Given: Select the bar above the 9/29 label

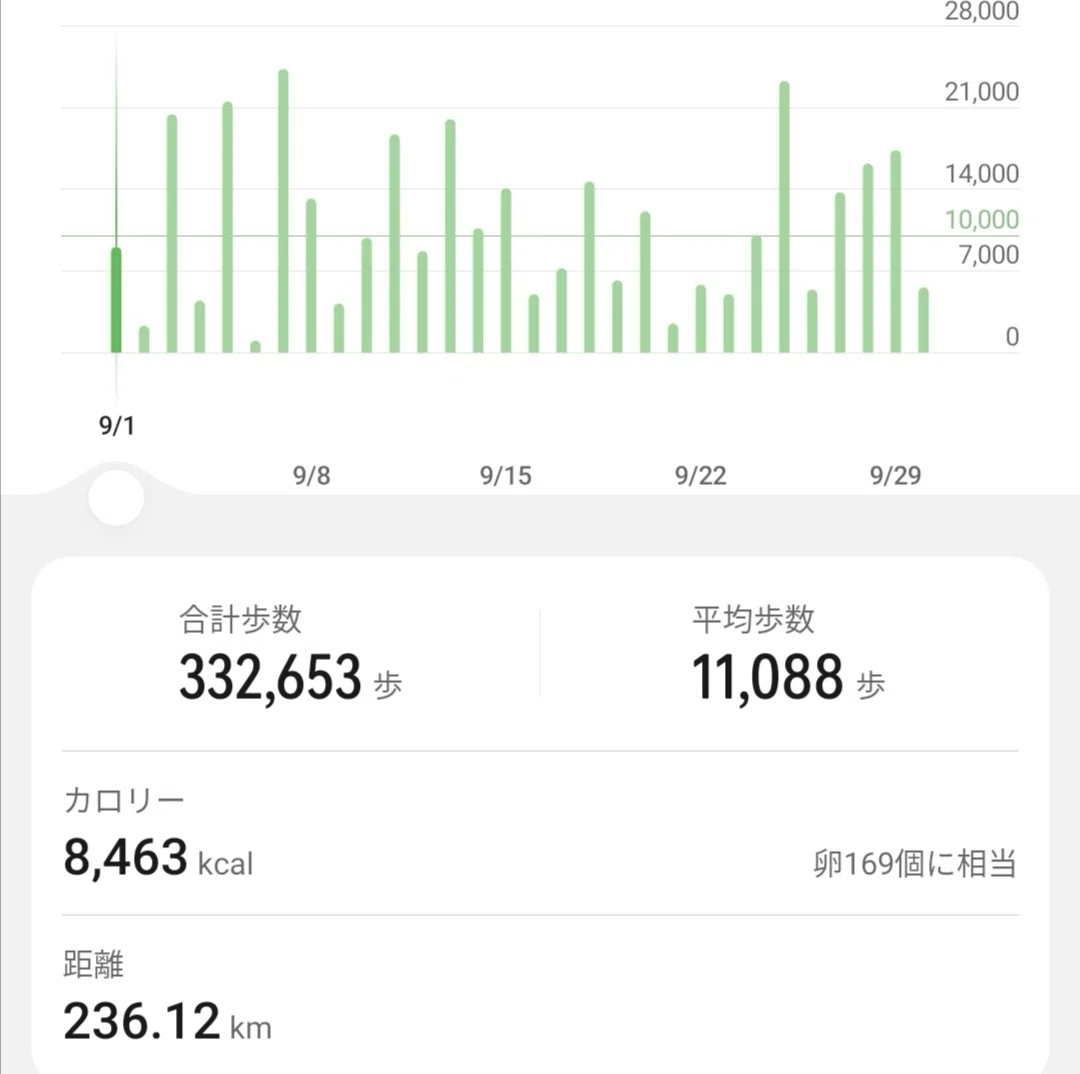Looking at the screenshot, I should pyautogui.click(x=895, y=251).
